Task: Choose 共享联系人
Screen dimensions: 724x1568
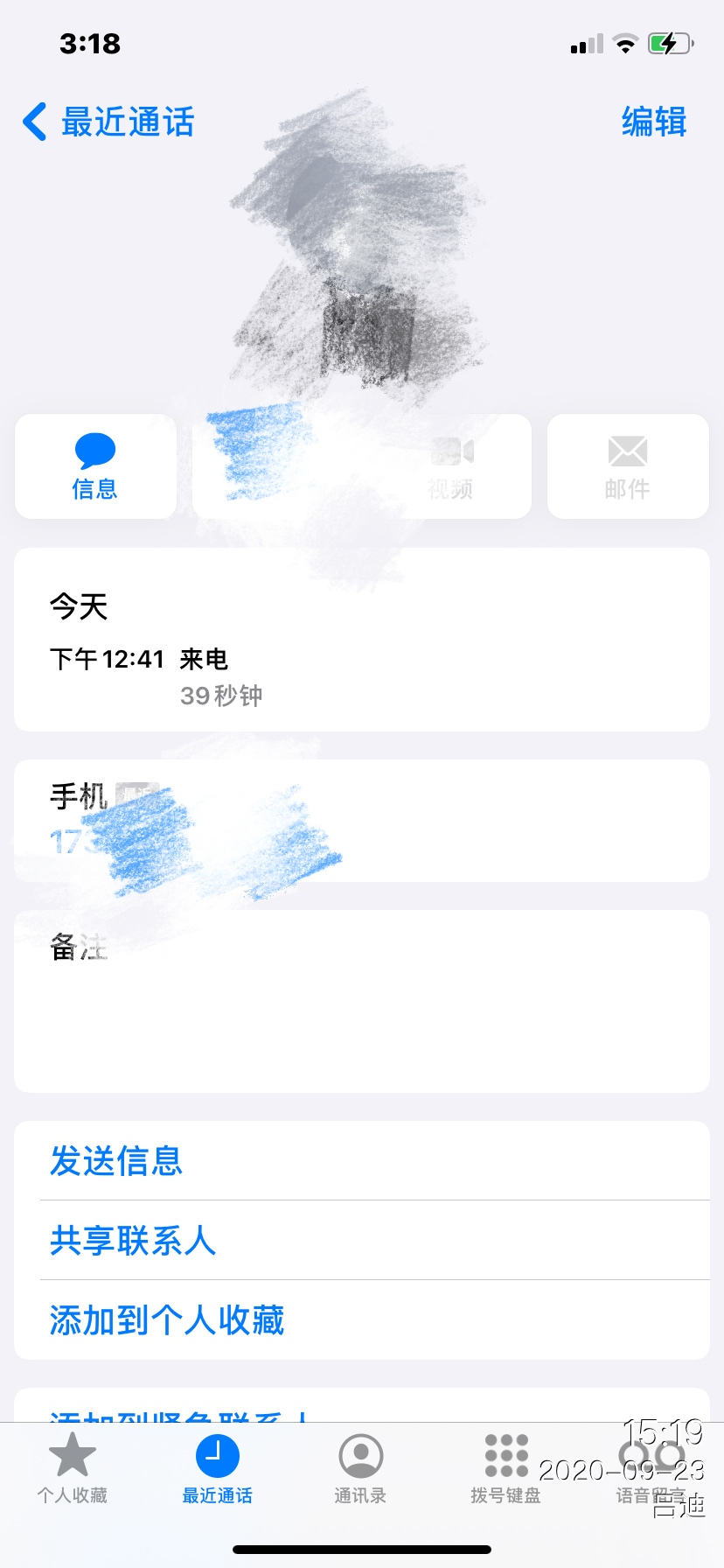Action: click(133, 1241)
